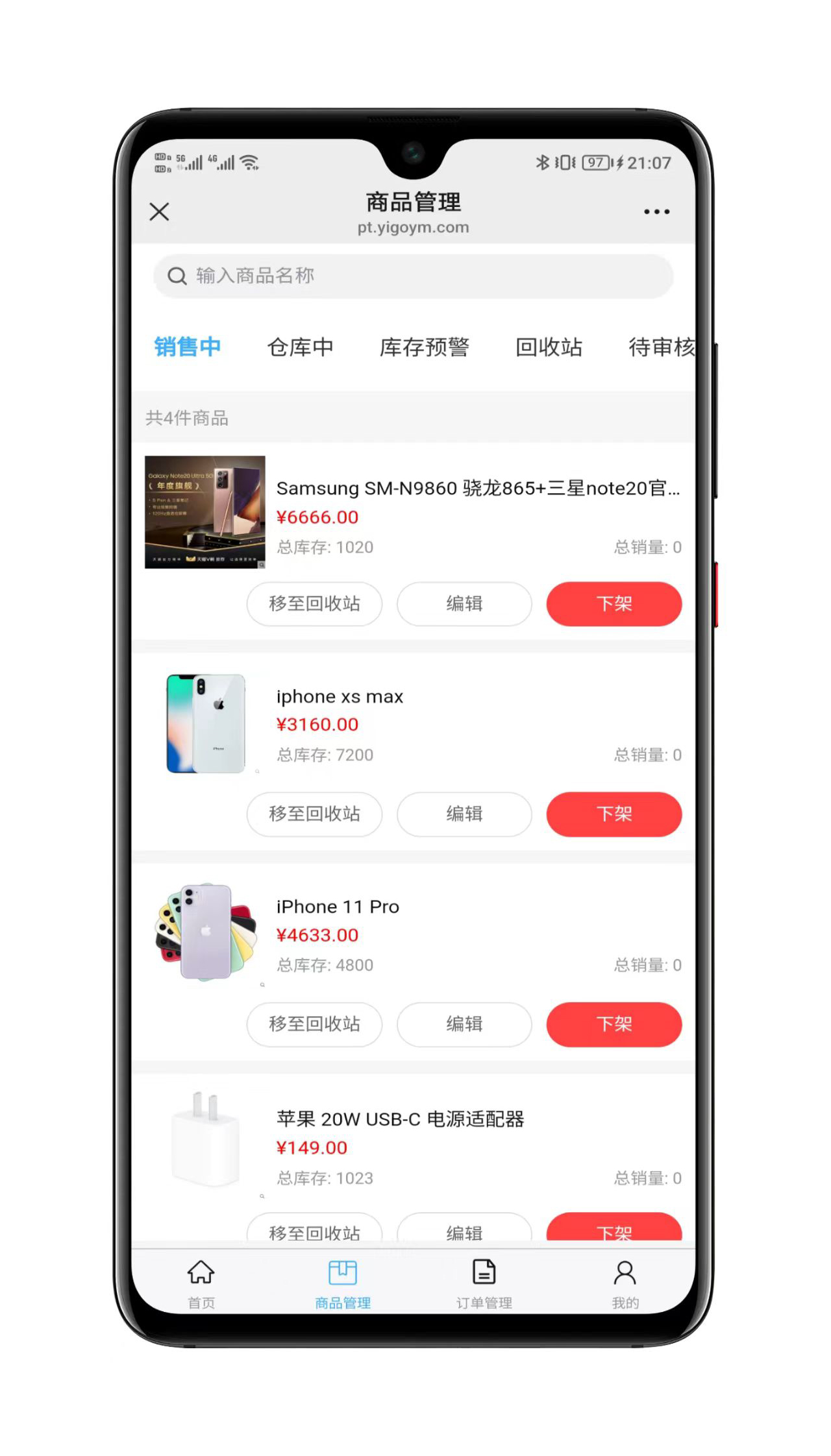
Task: Close the 商品管理 web page
Action: coord(159,212)
